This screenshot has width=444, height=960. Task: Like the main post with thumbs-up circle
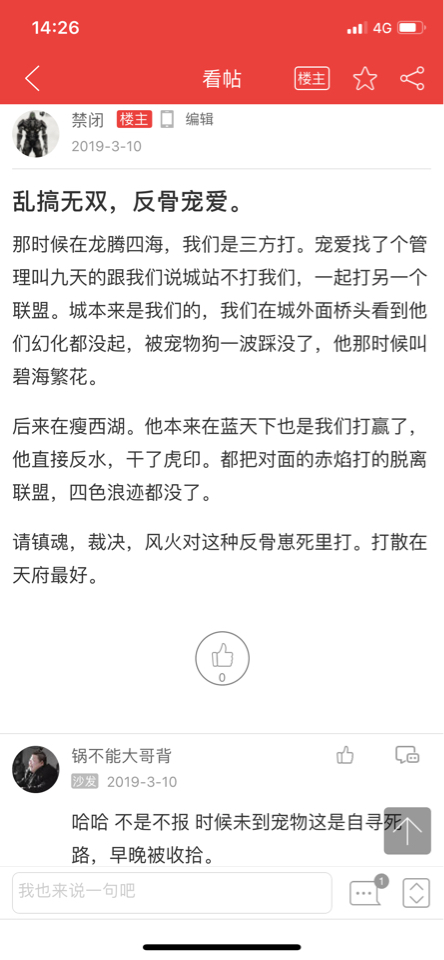pyautogui.click(x=222, y=659)
